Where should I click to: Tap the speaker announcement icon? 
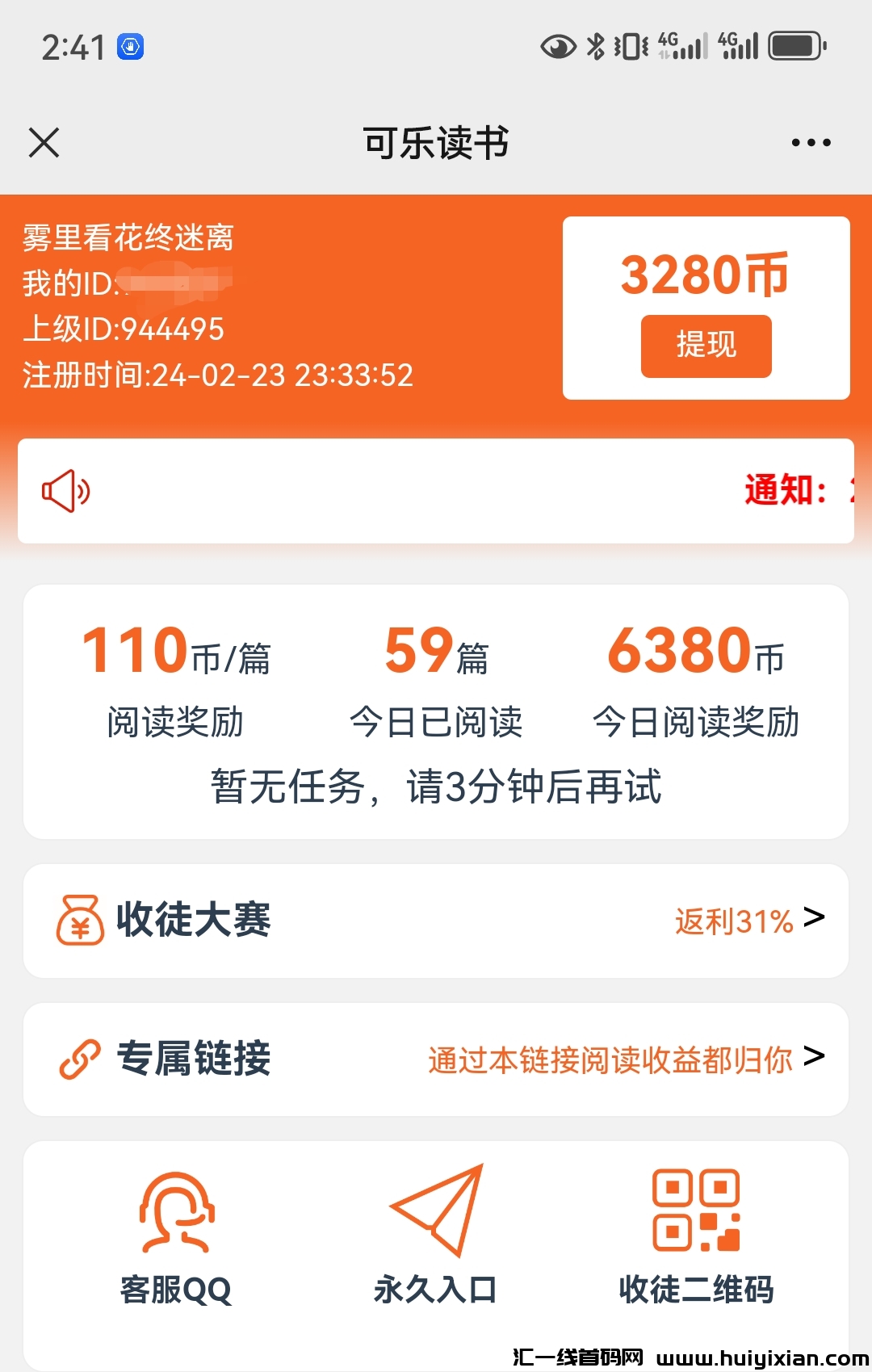pyautogui.click(x=68, y=491)
